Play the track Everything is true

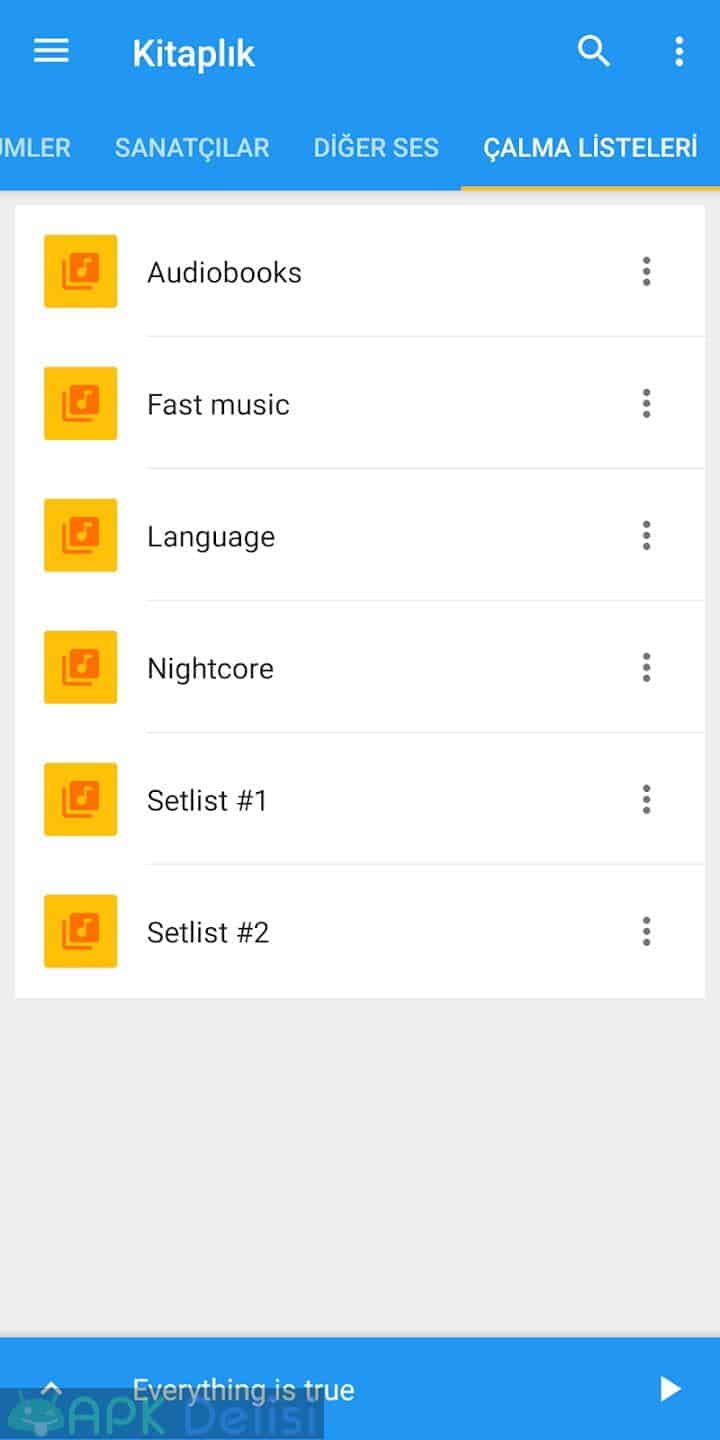[670, 1389]
